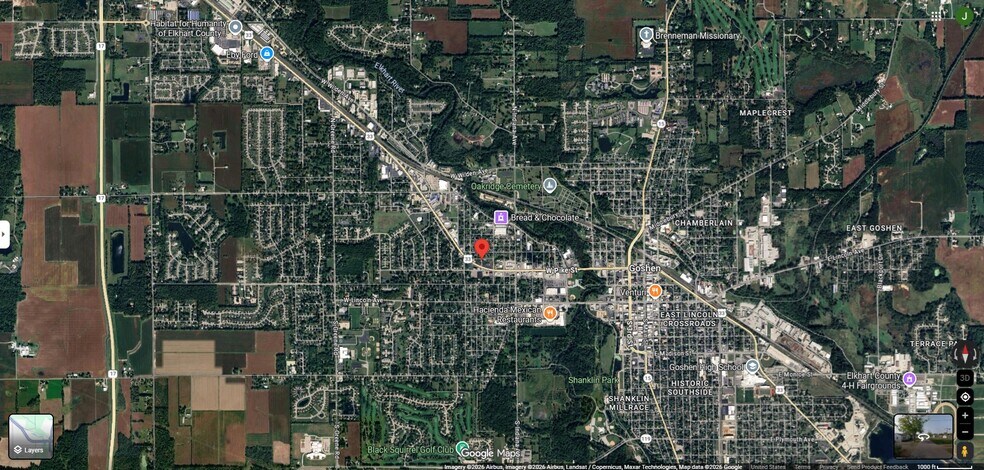Open the Brenneman Missionary place marker
Screen dimensions: 984x470
647,35
